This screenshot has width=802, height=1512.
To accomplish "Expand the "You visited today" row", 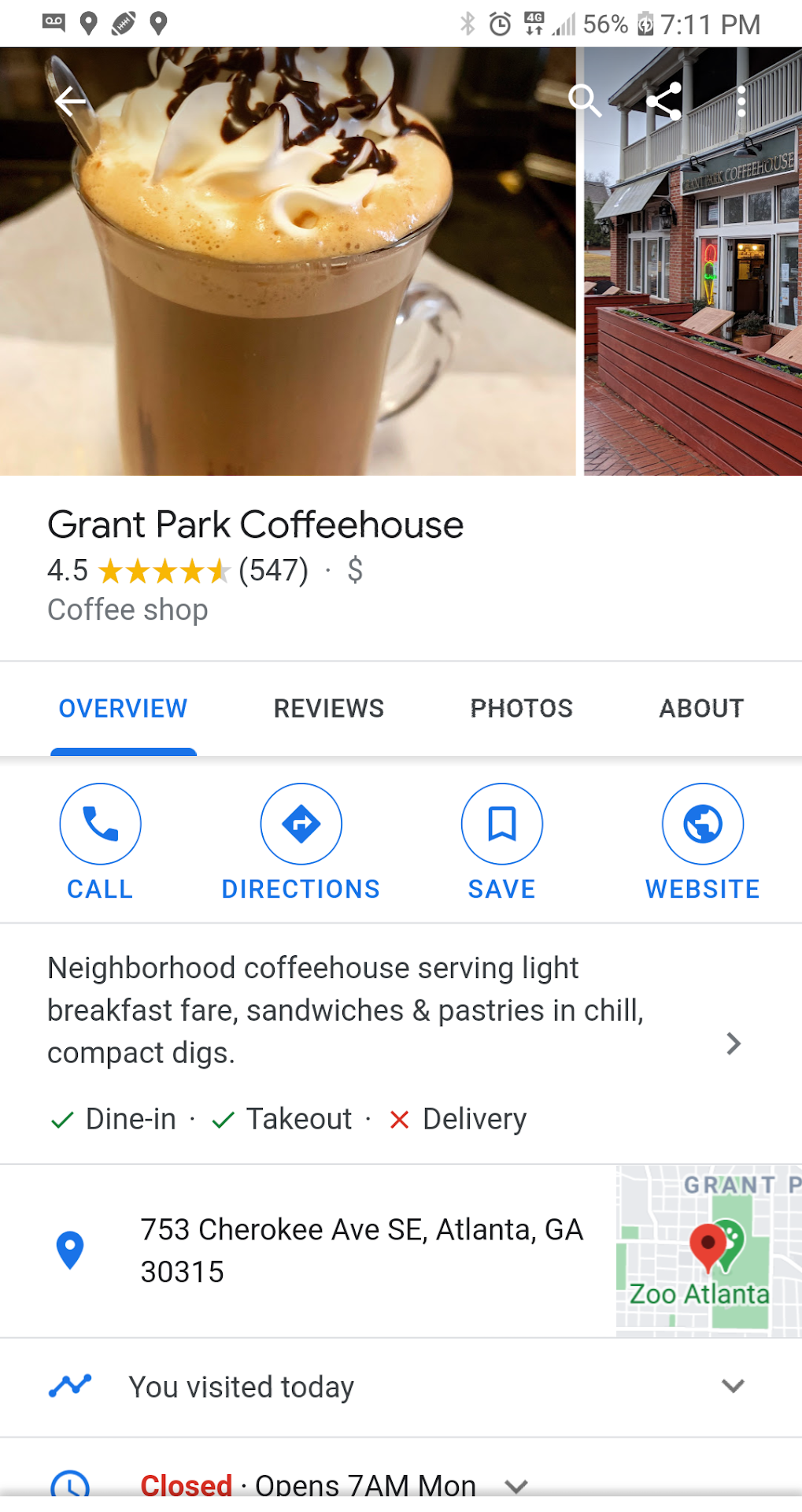I will pyautogui.click(x=733, y=1386).
